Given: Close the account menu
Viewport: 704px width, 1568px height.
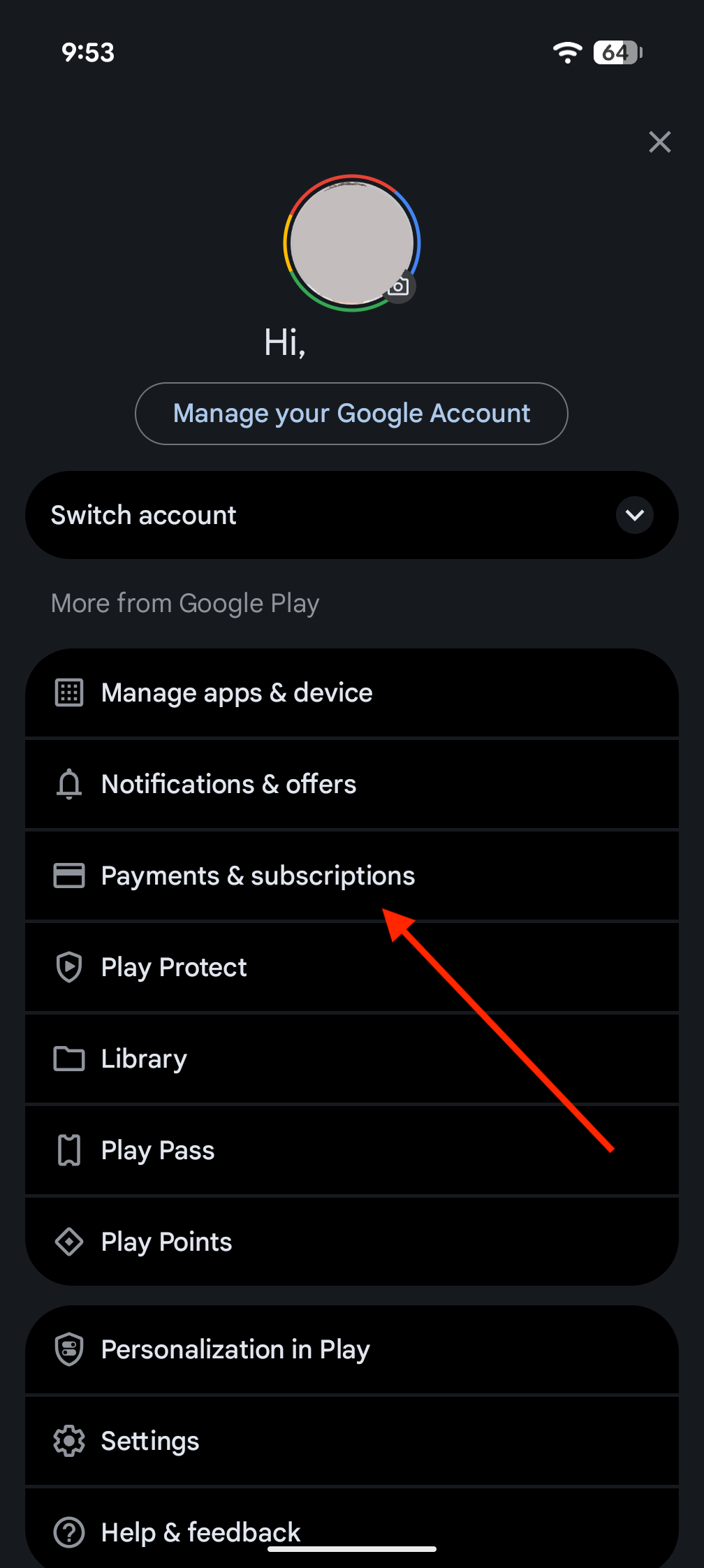Looking at the screenshot, I should pos(659,143).
